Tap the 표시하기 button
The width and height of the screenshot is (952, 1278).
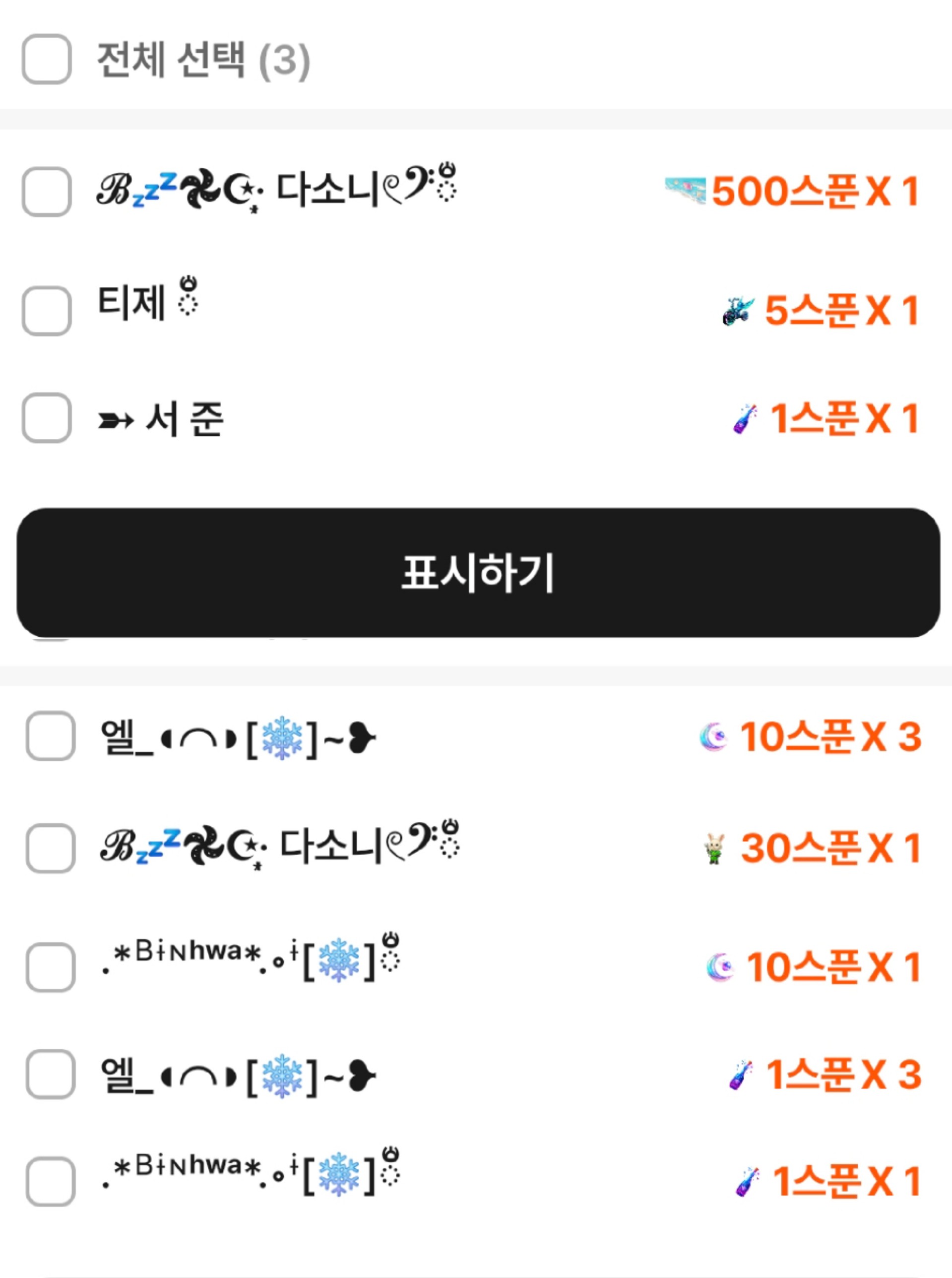click(477, 572)
